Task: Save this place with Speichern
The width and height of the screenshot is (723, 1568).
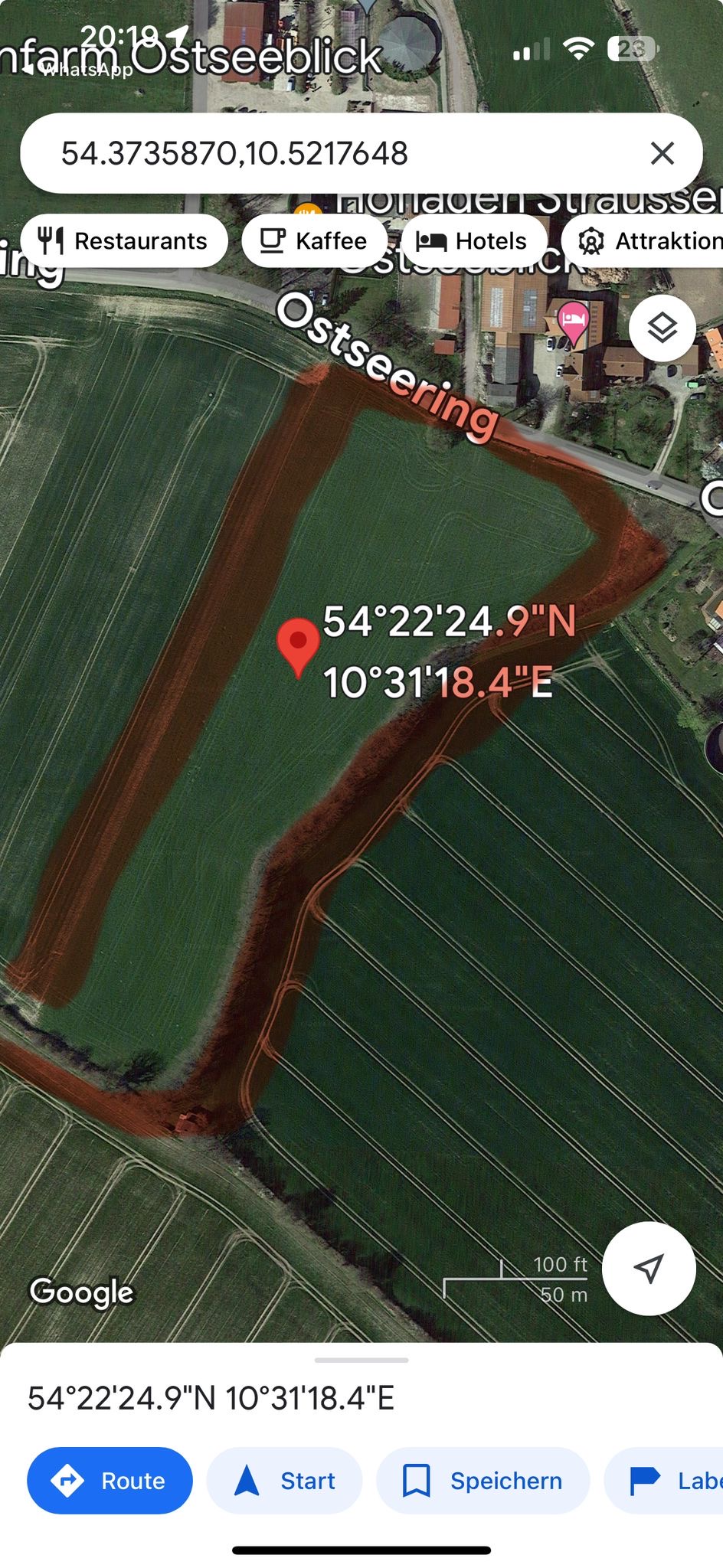Action: [x=483, y=1480]
